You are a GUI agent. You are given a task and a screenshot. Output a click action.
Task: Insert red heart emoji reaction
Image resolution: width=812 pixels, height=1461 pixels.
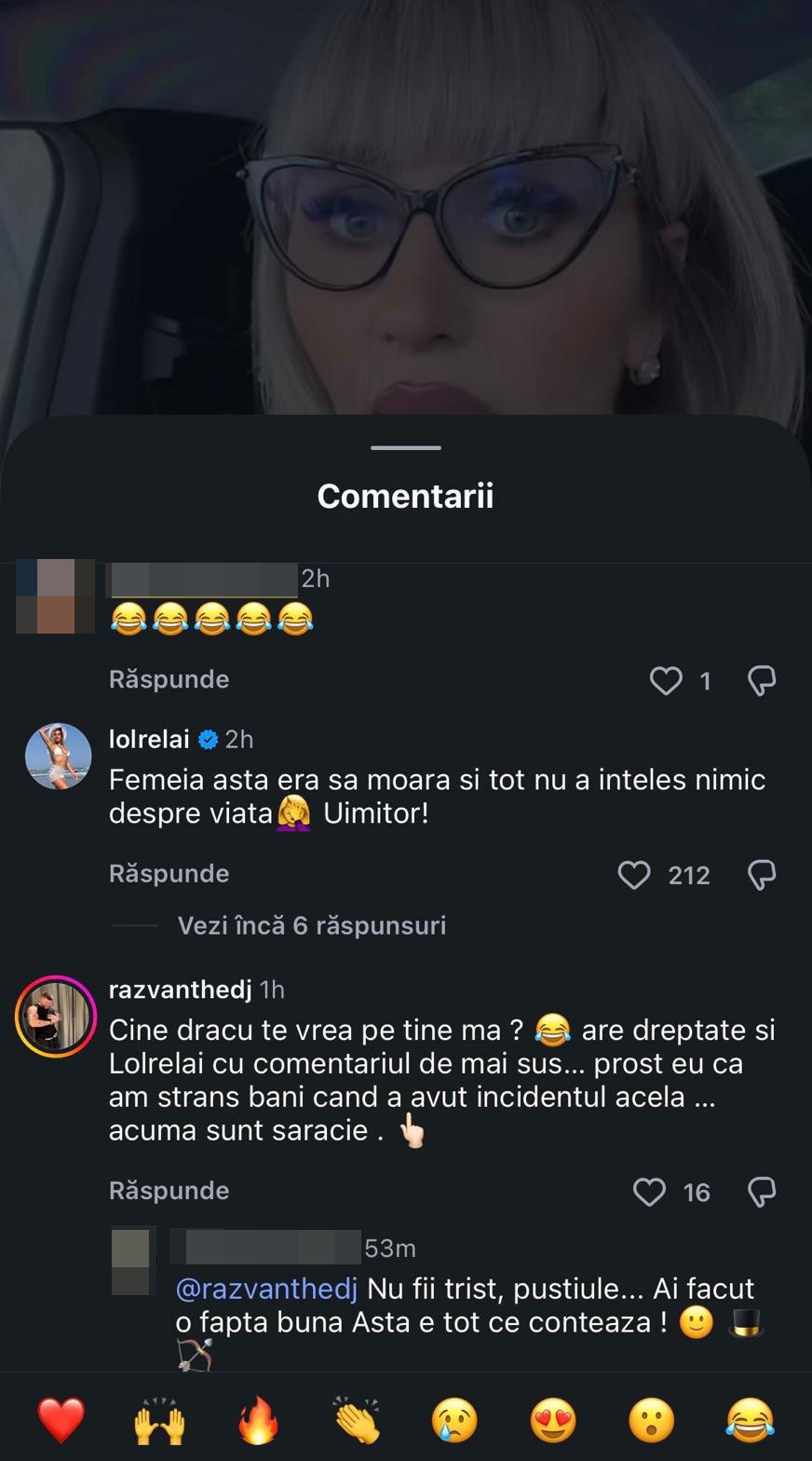[61, 1420]
